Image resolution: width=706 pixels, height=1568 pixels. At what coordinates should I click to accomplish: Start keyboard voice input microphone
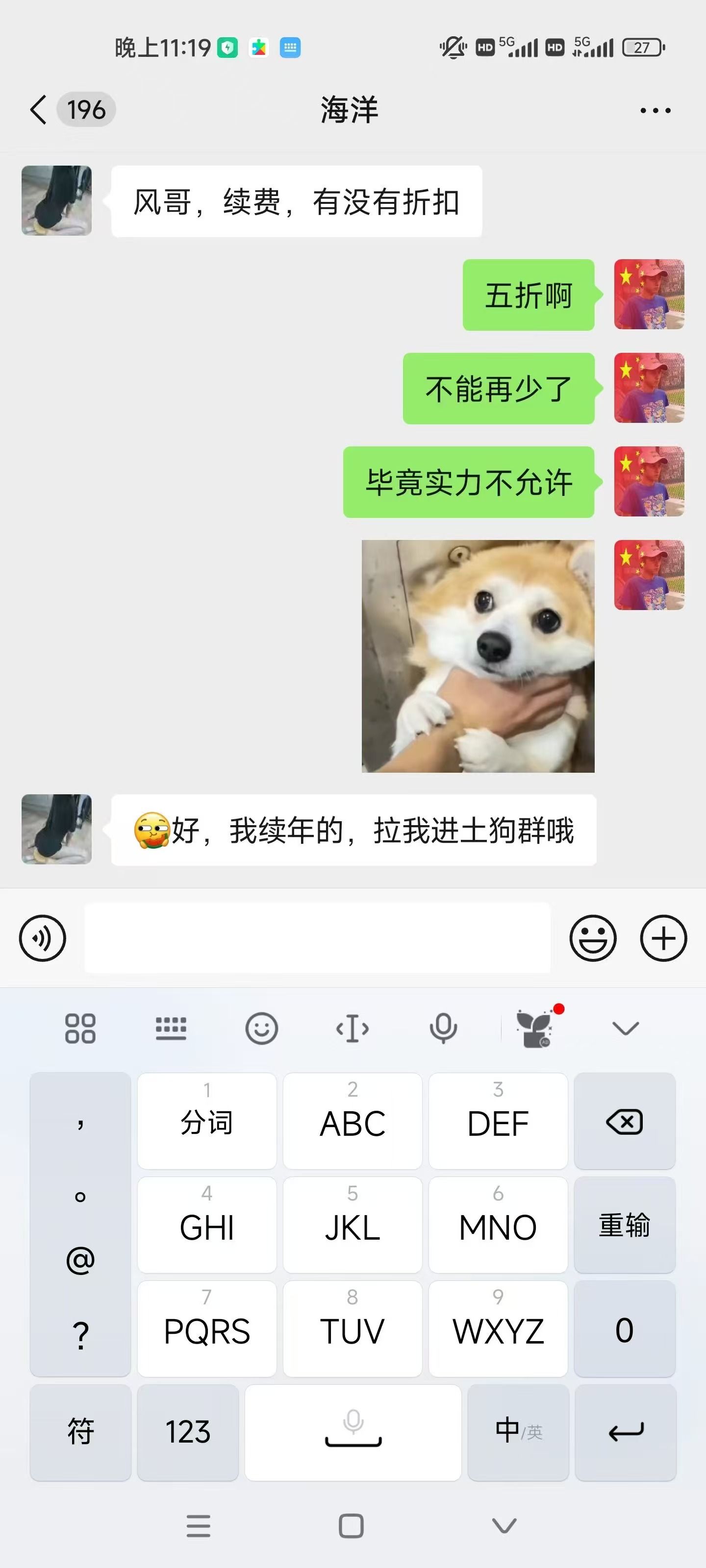[443, 1029]
